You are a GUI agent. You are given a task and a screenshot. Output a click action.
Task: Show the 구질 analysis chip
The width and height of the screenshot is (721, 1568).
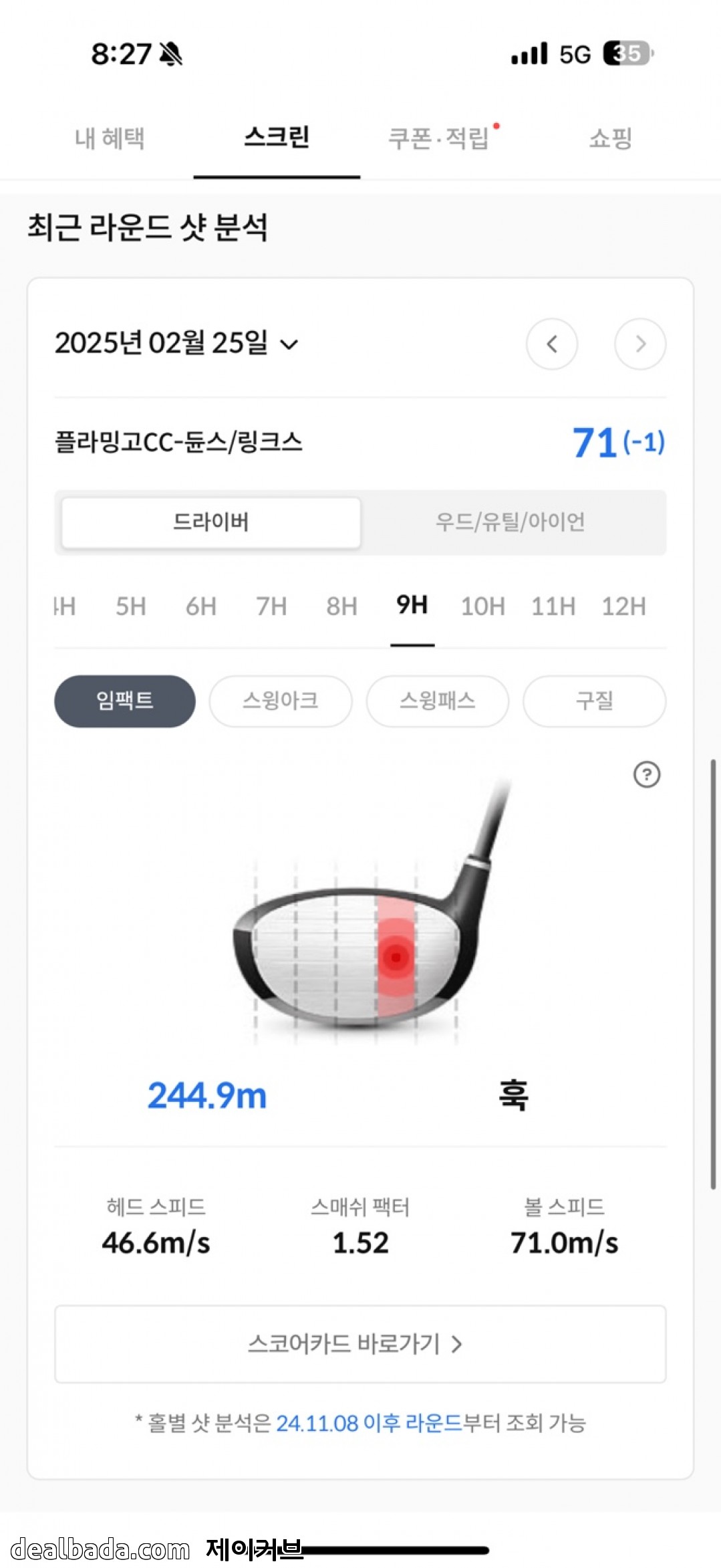(x=594, y=701)
